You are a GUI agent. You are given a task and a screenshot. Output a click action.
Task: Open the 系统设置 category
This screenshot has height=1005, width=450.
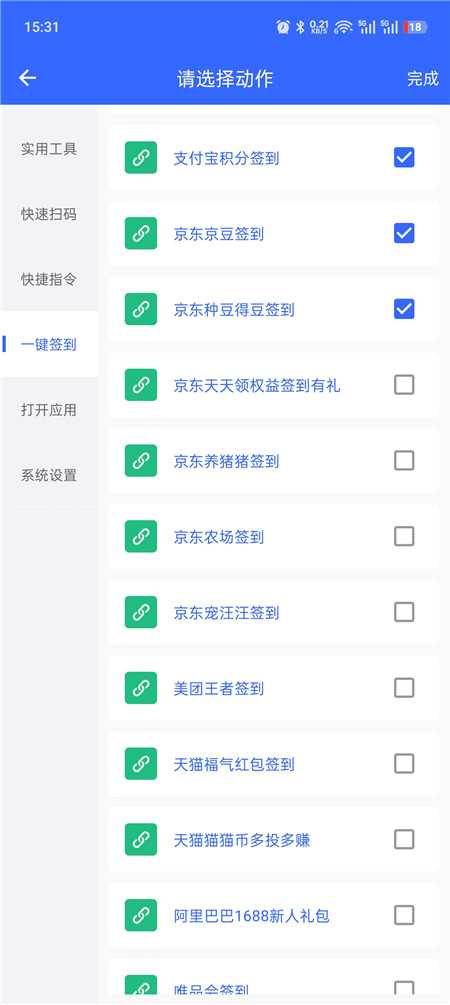[49, 475]
